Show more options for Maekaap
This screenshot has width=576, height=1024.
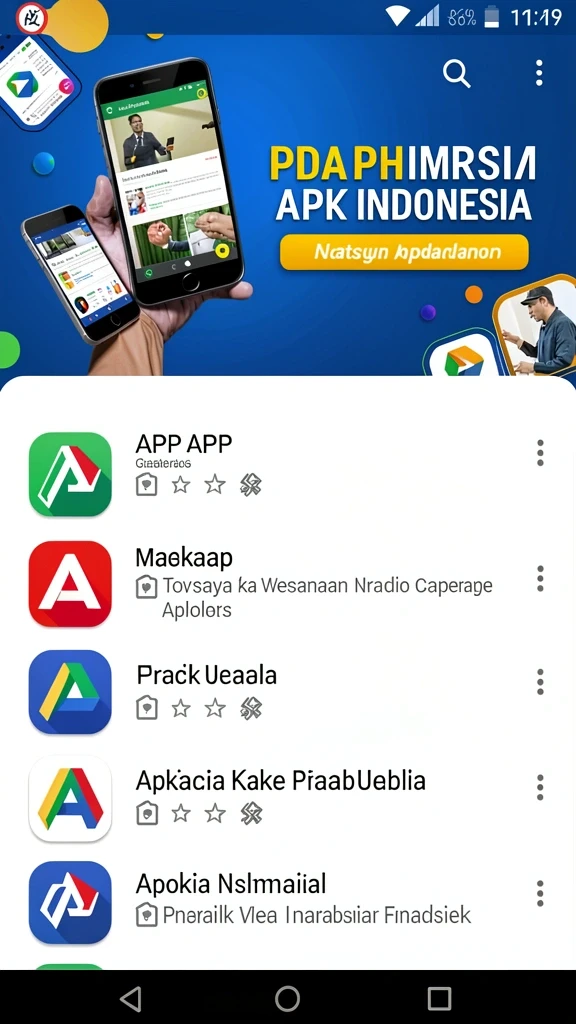tap(540, 579)
